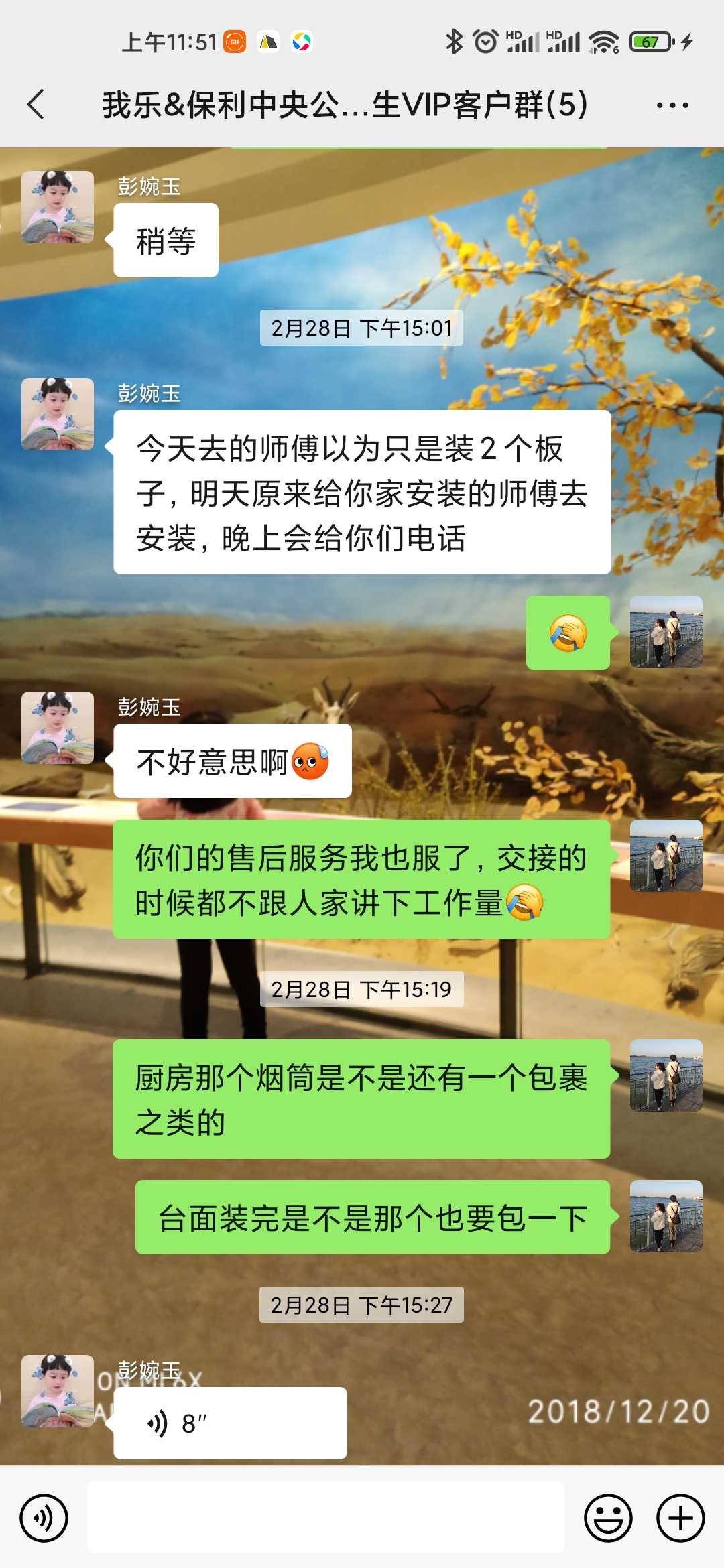The image size is (724, 1568).
Task: Open the emoji sticker panel
Action: click(x=608, y=1518)
